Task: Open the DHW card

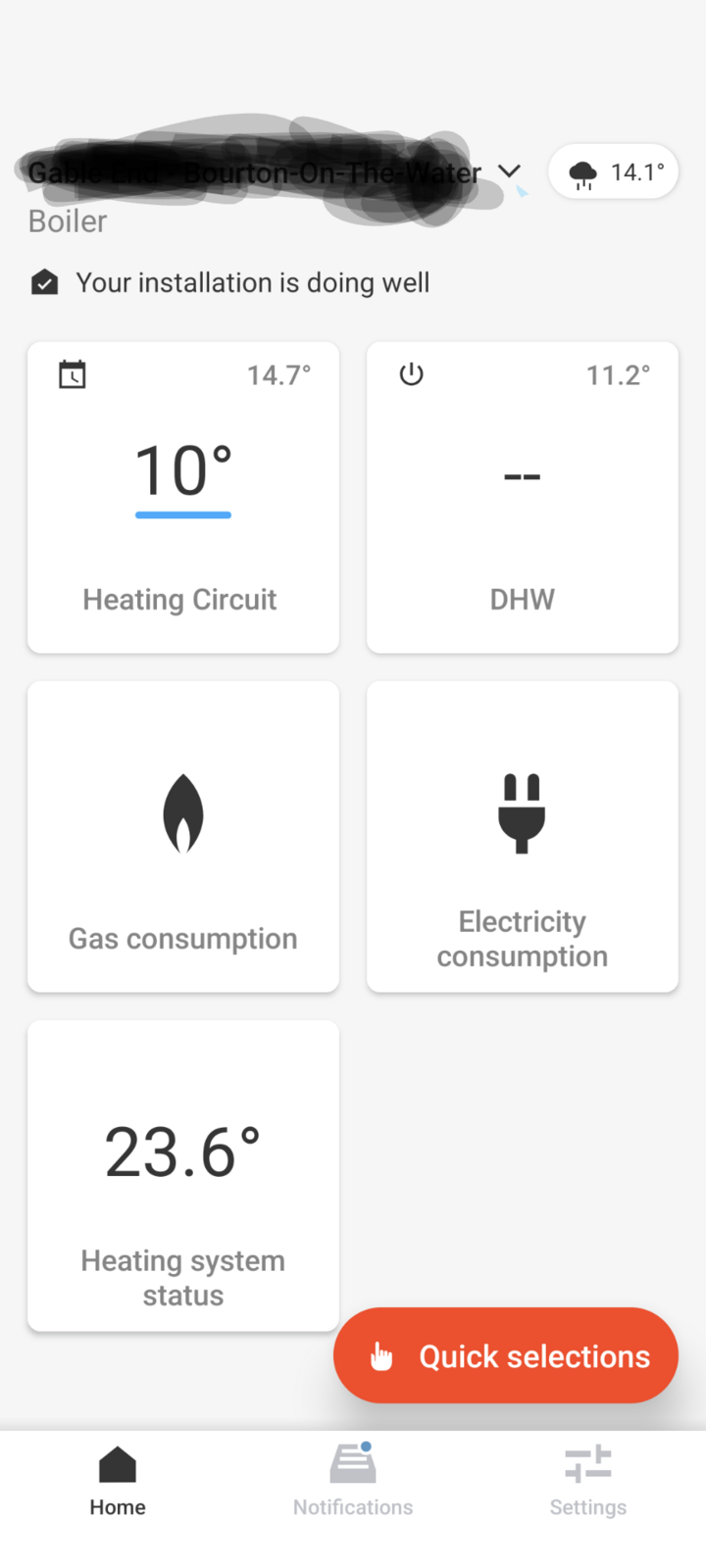Action: click(x=522, y=497)
